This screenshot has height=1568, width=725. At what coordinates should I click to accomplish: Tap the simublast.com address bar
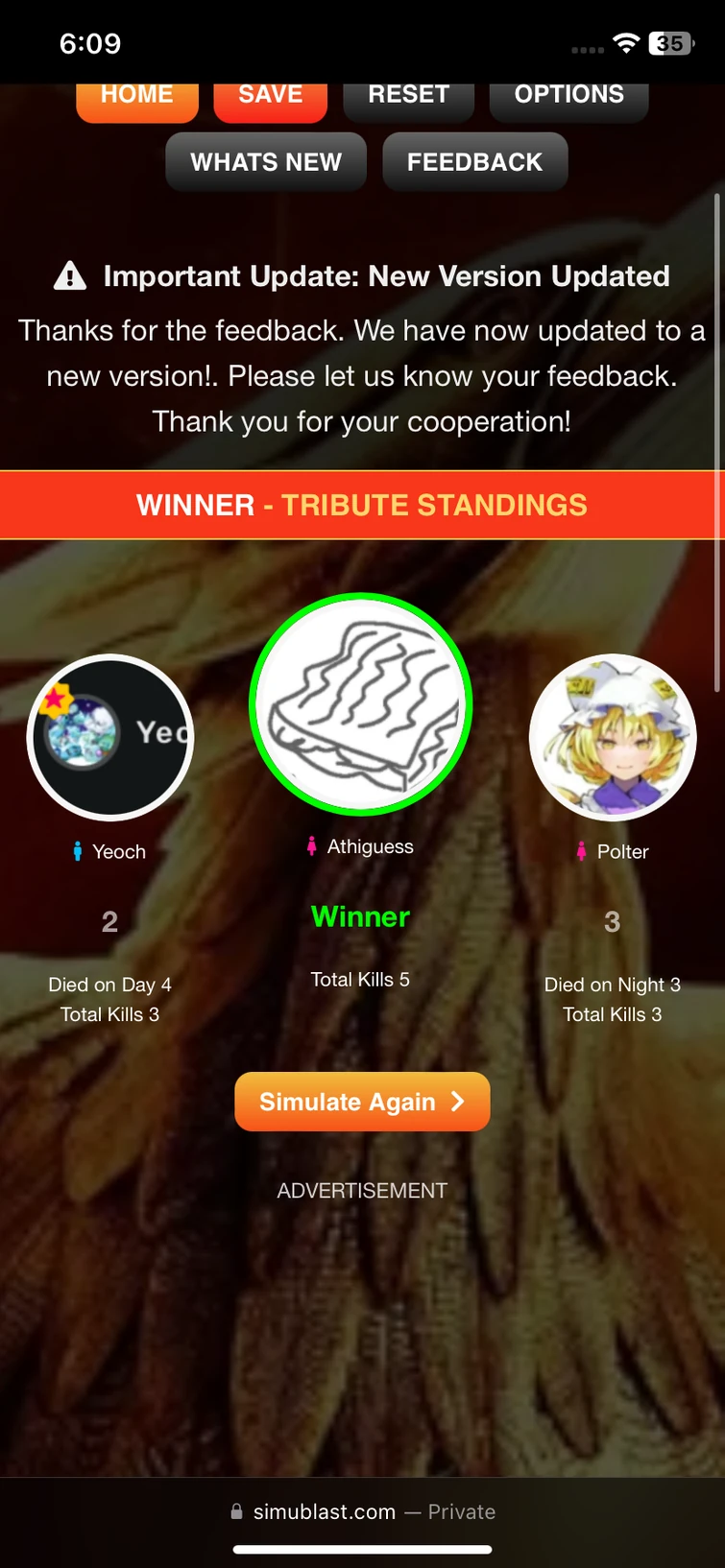pos(362,1511)
